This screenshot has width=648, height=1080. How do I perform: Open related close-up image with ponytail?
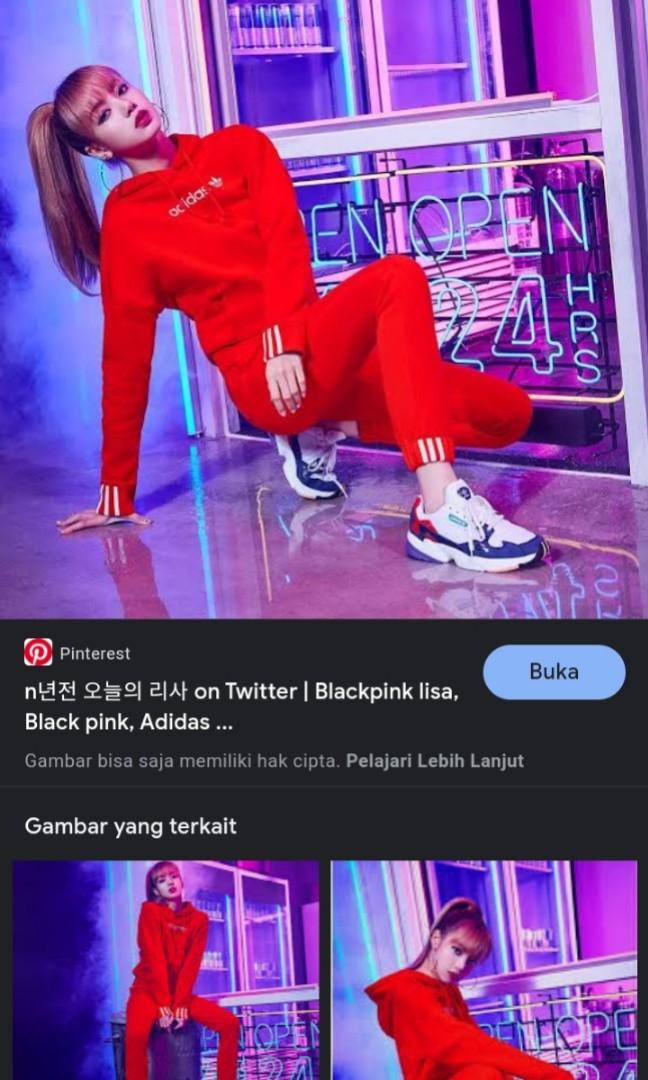click(x=484, y=969)
